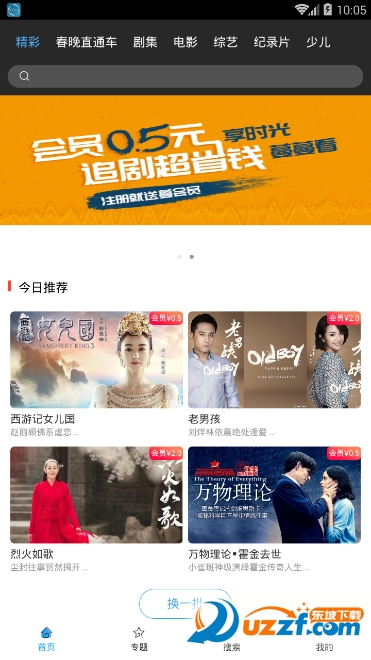Open the 电影 tab

coord(185,42)
